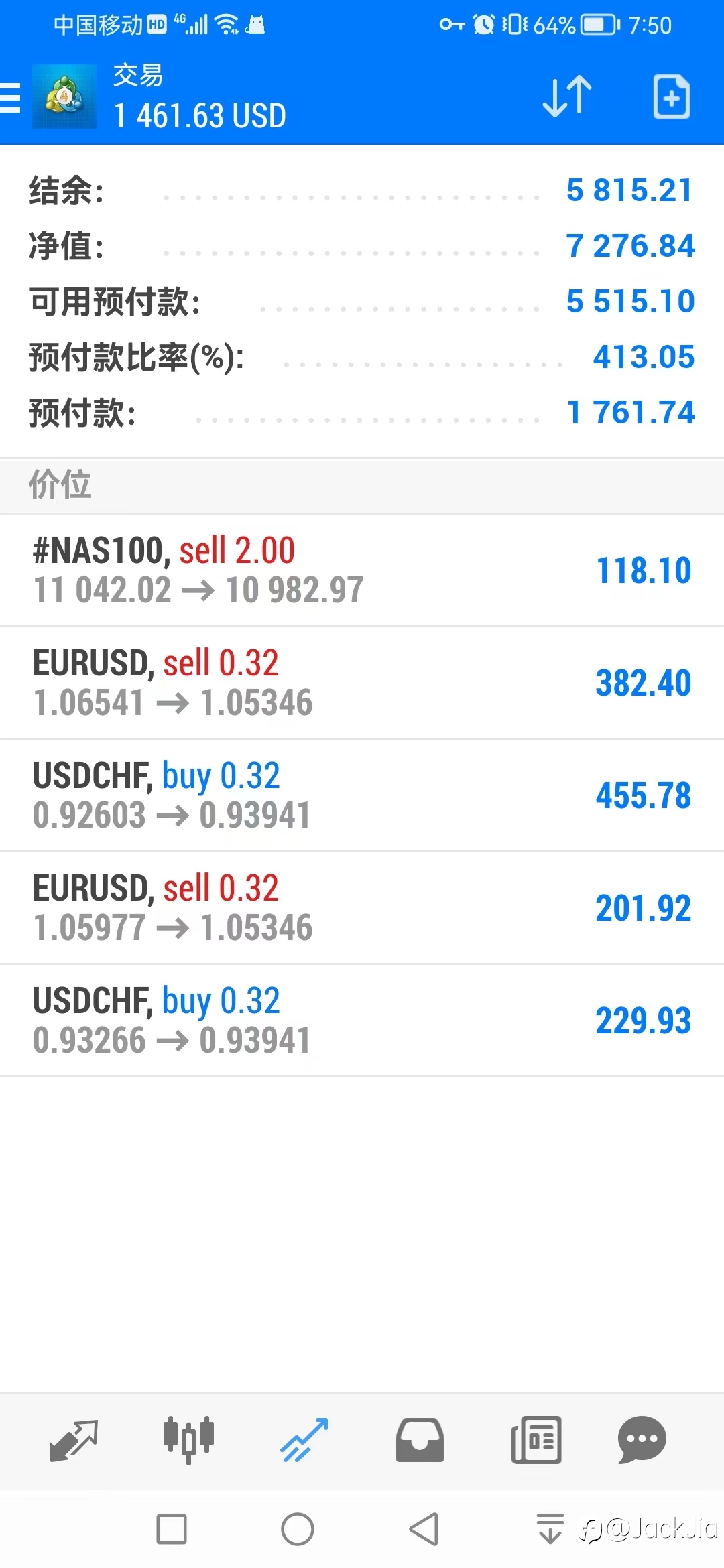
Task: Go to the home screen
Action: point(298,1529)
